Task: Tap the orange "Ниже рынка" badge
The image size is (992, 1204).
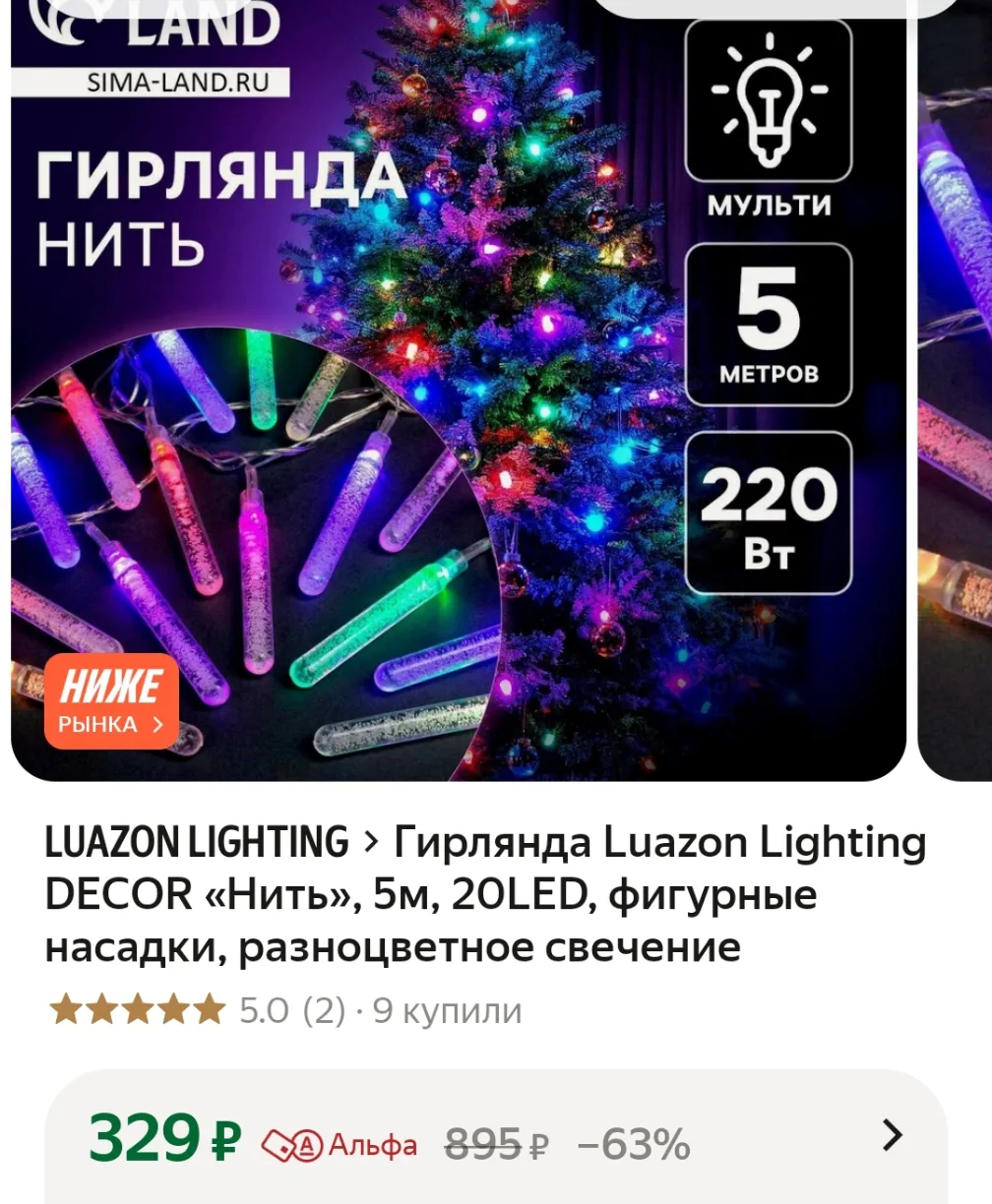Action: 111,701
